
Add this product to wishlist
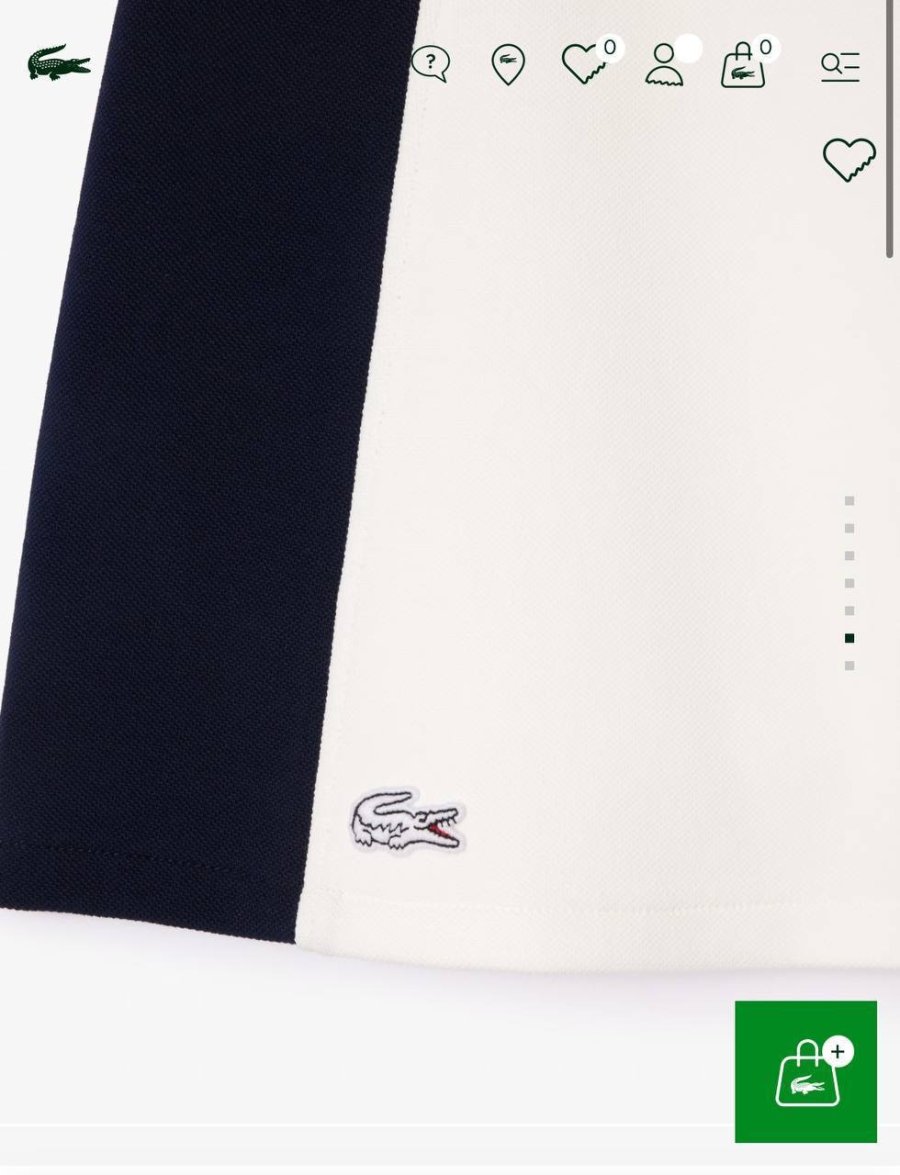pos(849,160)
